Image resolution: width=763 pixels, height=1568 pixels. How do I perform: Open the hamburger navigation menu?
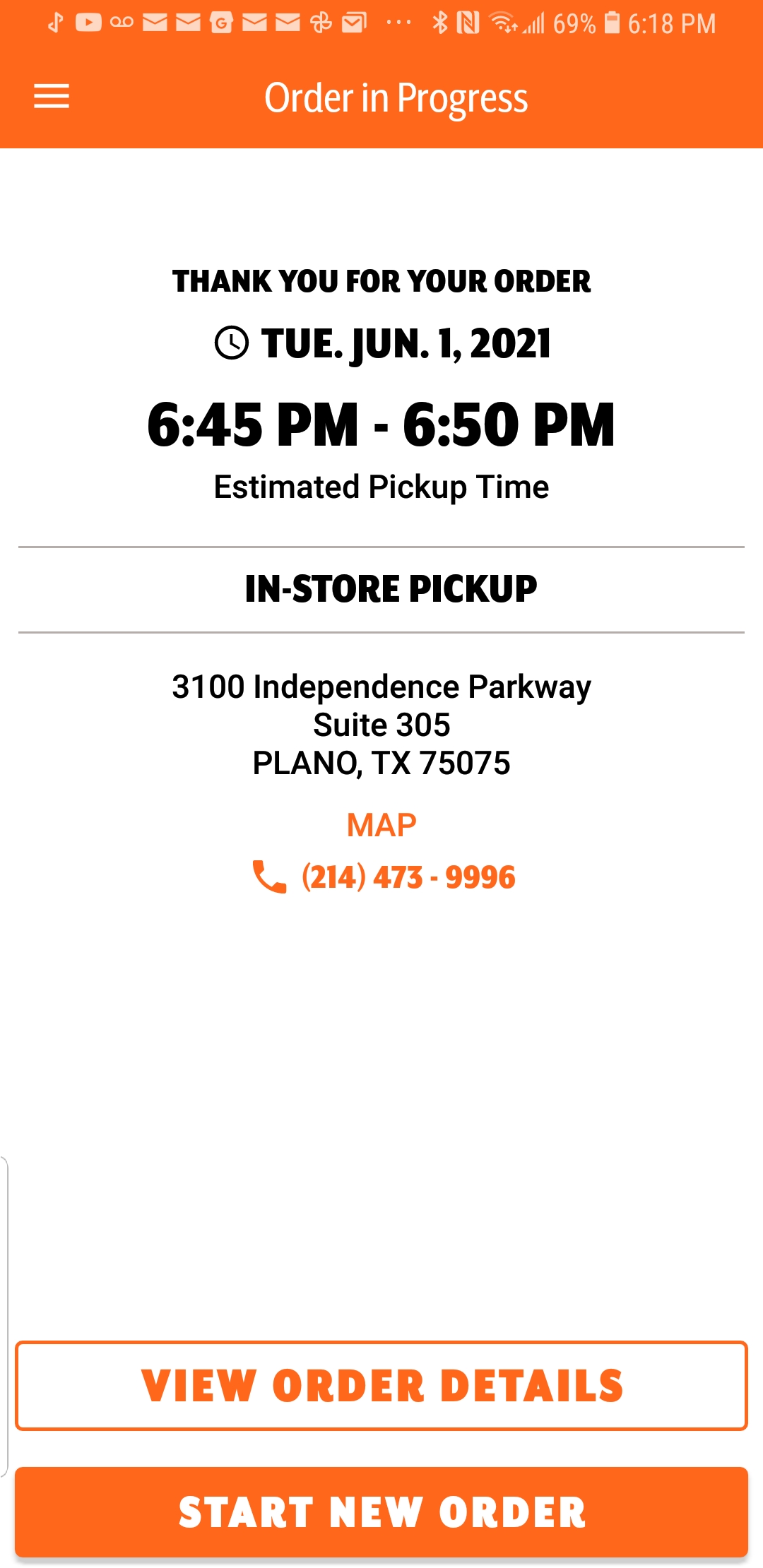(52, 97)
